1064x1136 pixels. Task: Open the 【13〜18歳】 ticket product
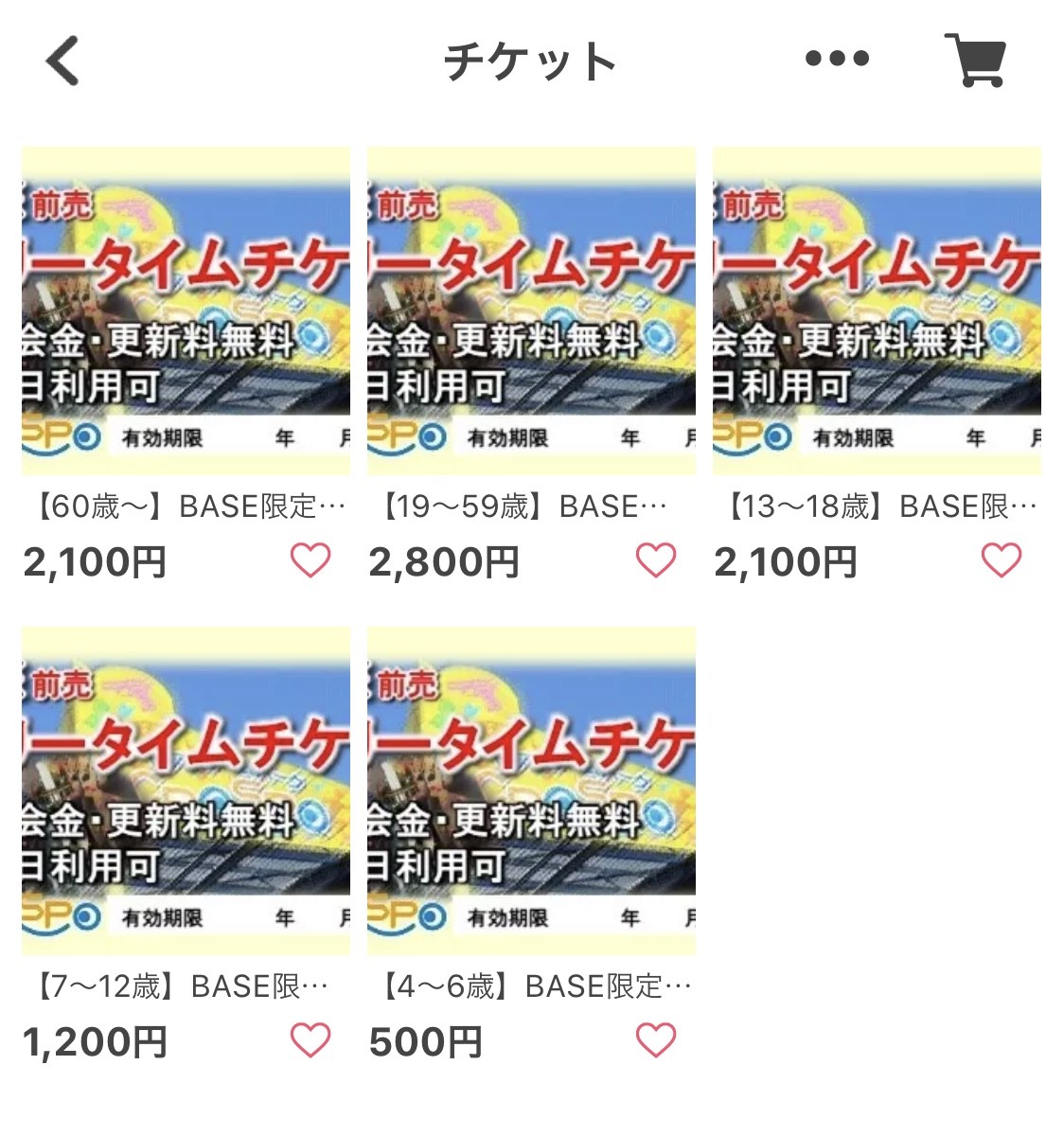pos(877,311)
